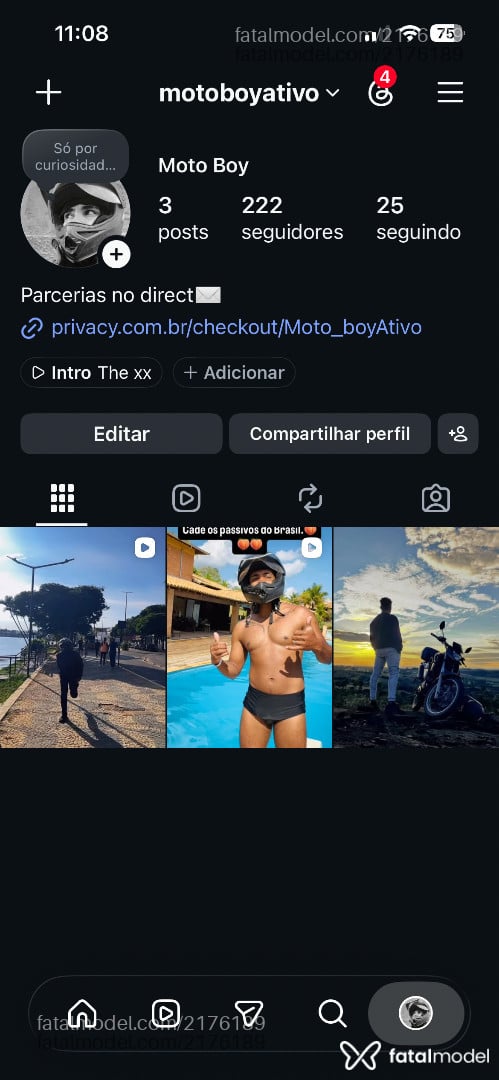The width and height of the screenshot is (499, 1080).
Task: Open the "Só por curiosidad..." note bubble
Action: point(76,156)
